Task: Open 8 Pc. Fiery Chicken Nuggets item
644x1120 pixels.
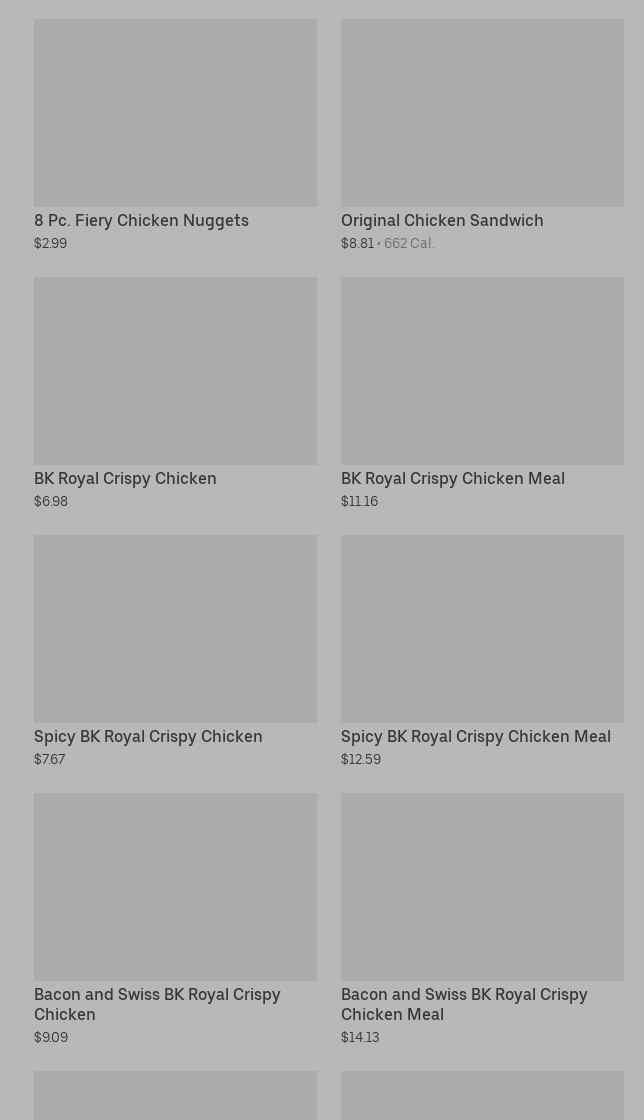Action: tap(175, 134)
